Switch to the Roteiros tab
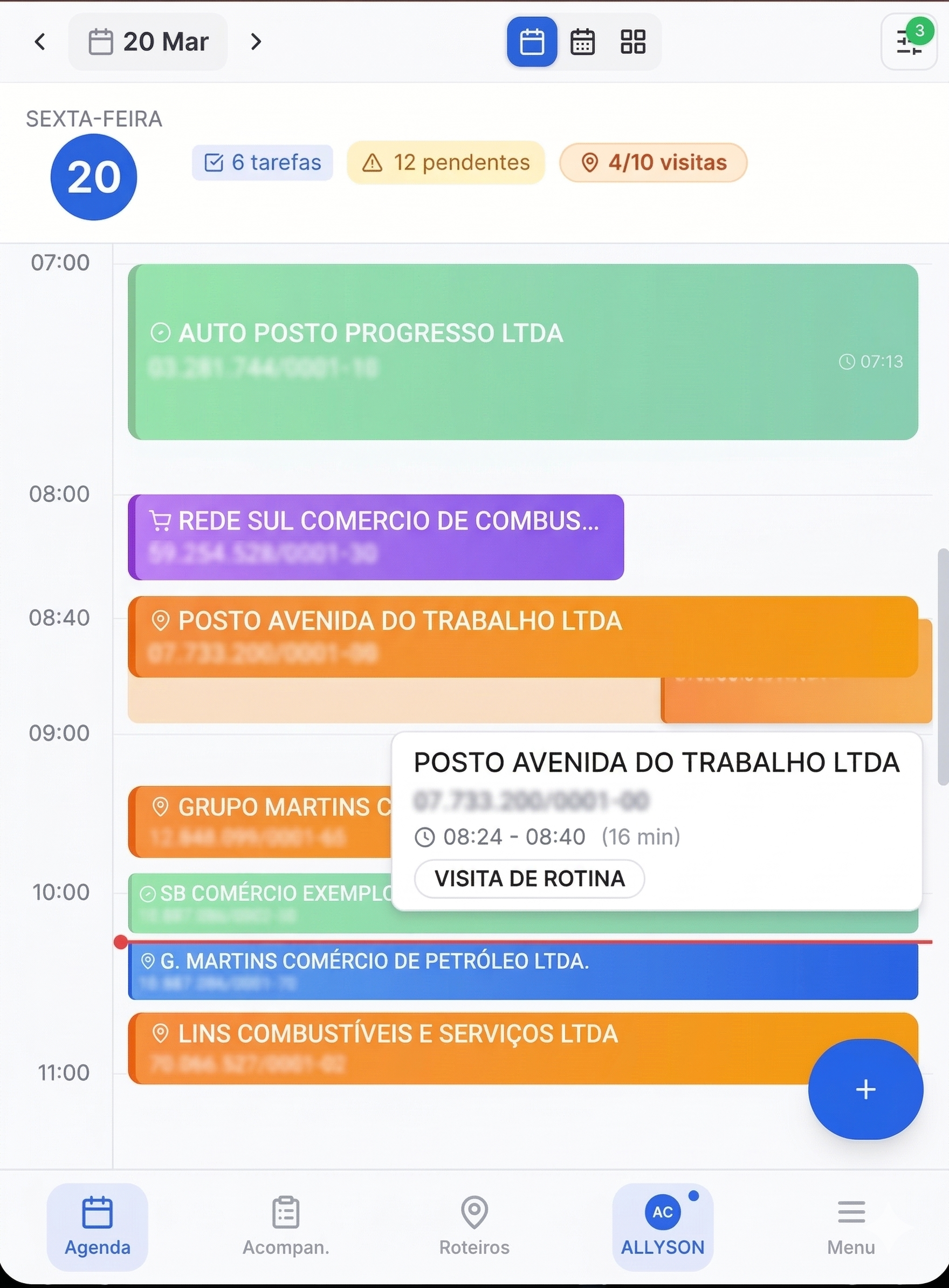 474,1227
